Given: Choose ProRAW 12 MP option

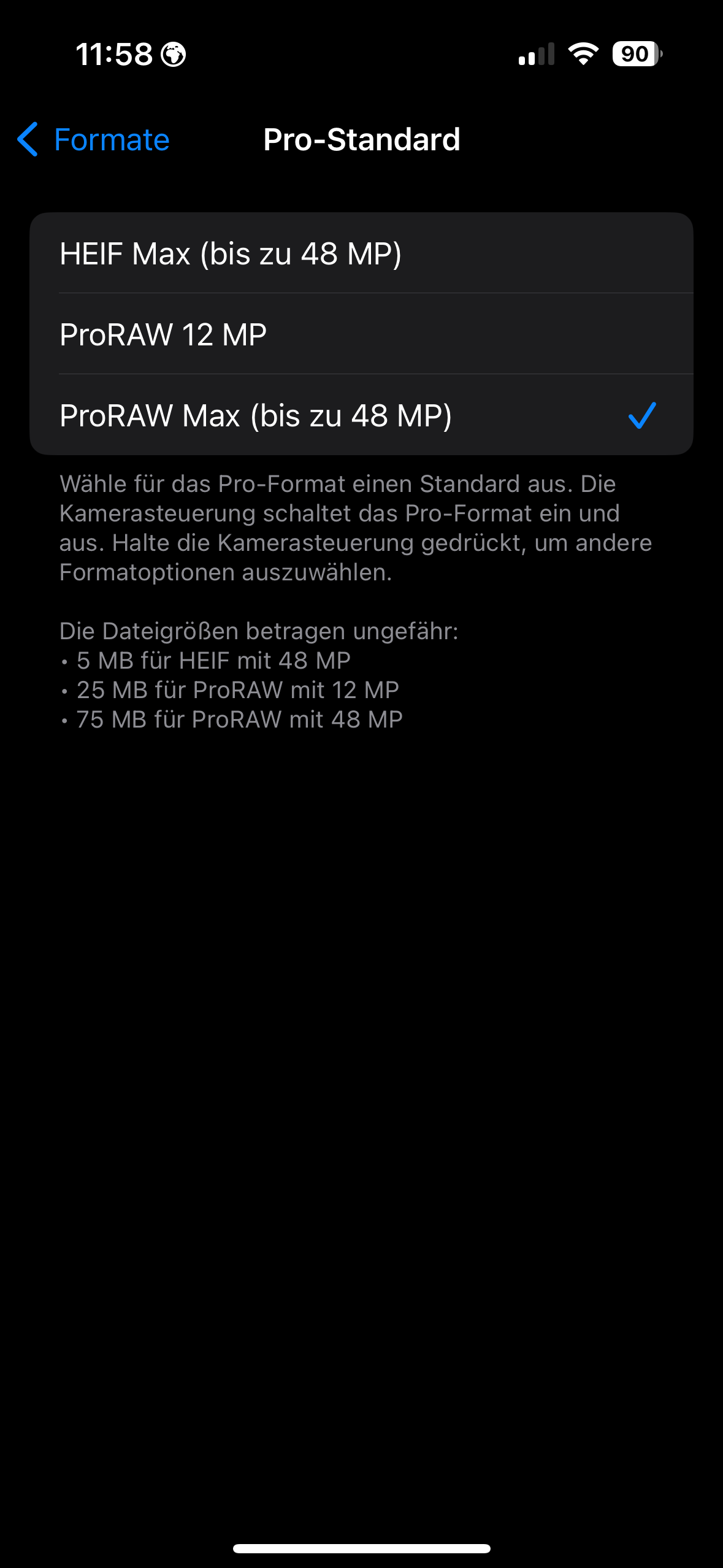Looking at the screenshot, I should coord(361,334).
